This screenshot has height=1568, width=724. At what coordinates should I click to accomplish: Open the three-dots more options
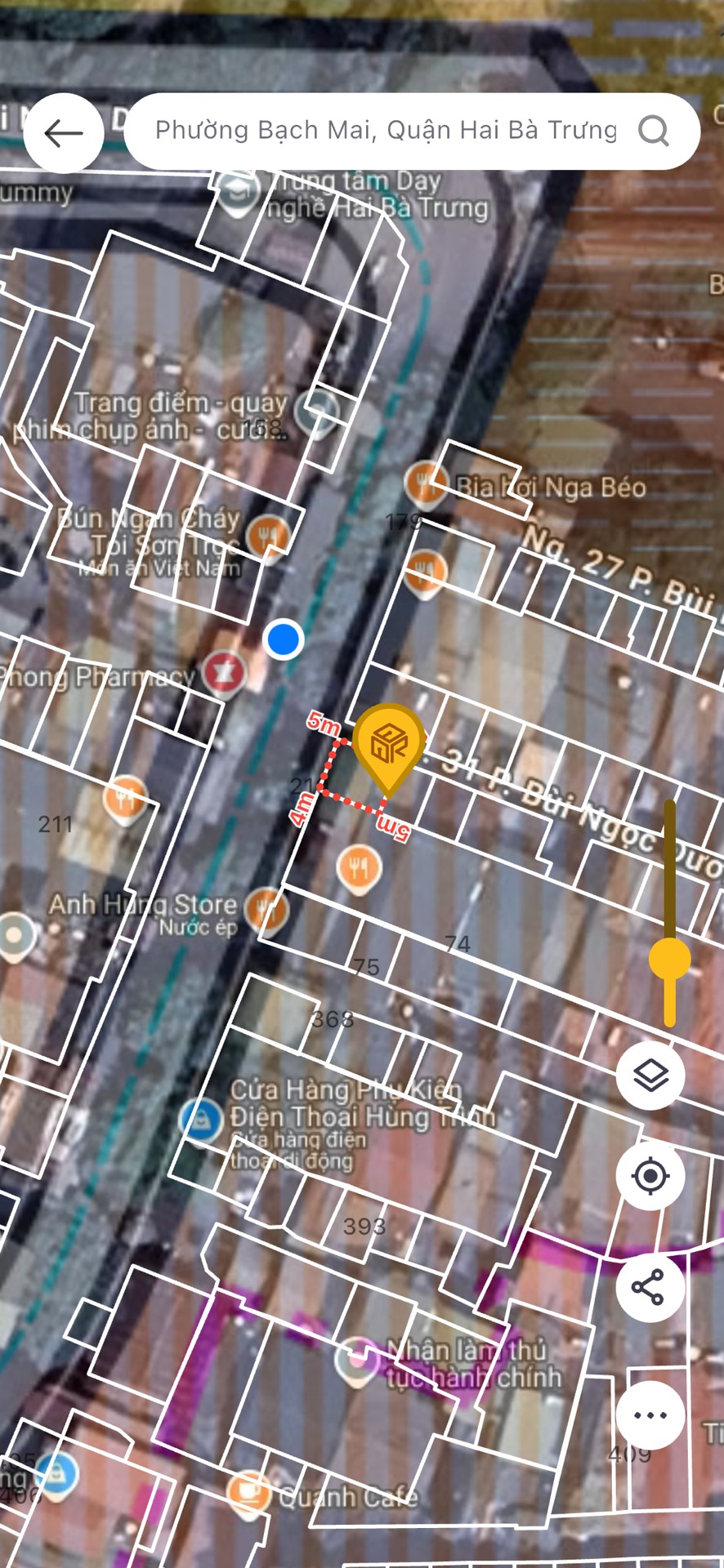point(650,1415)
